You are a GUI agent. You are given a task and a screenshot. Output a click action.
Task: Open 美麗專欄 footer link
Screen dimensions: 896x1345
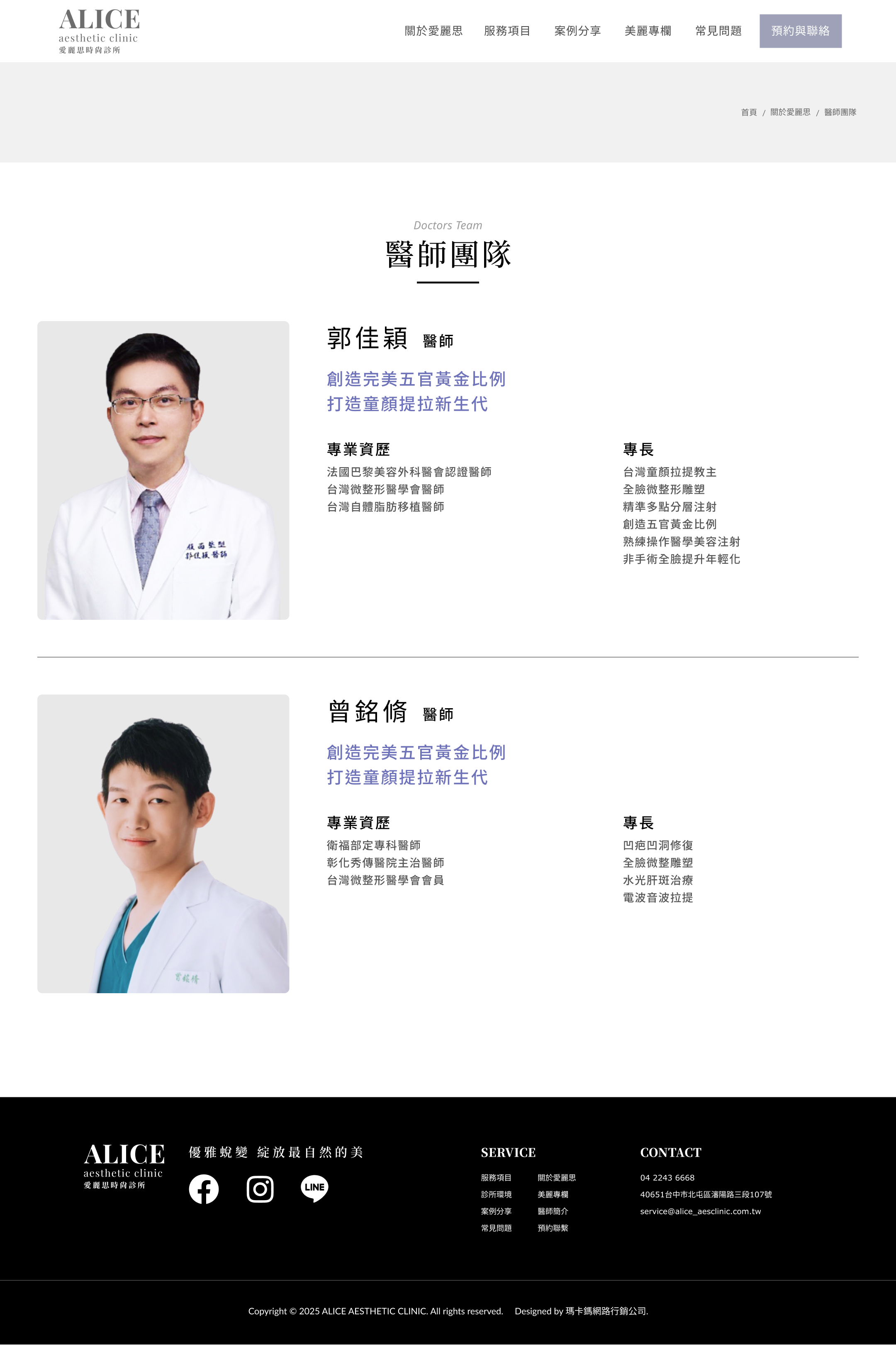coord(553,1194)
